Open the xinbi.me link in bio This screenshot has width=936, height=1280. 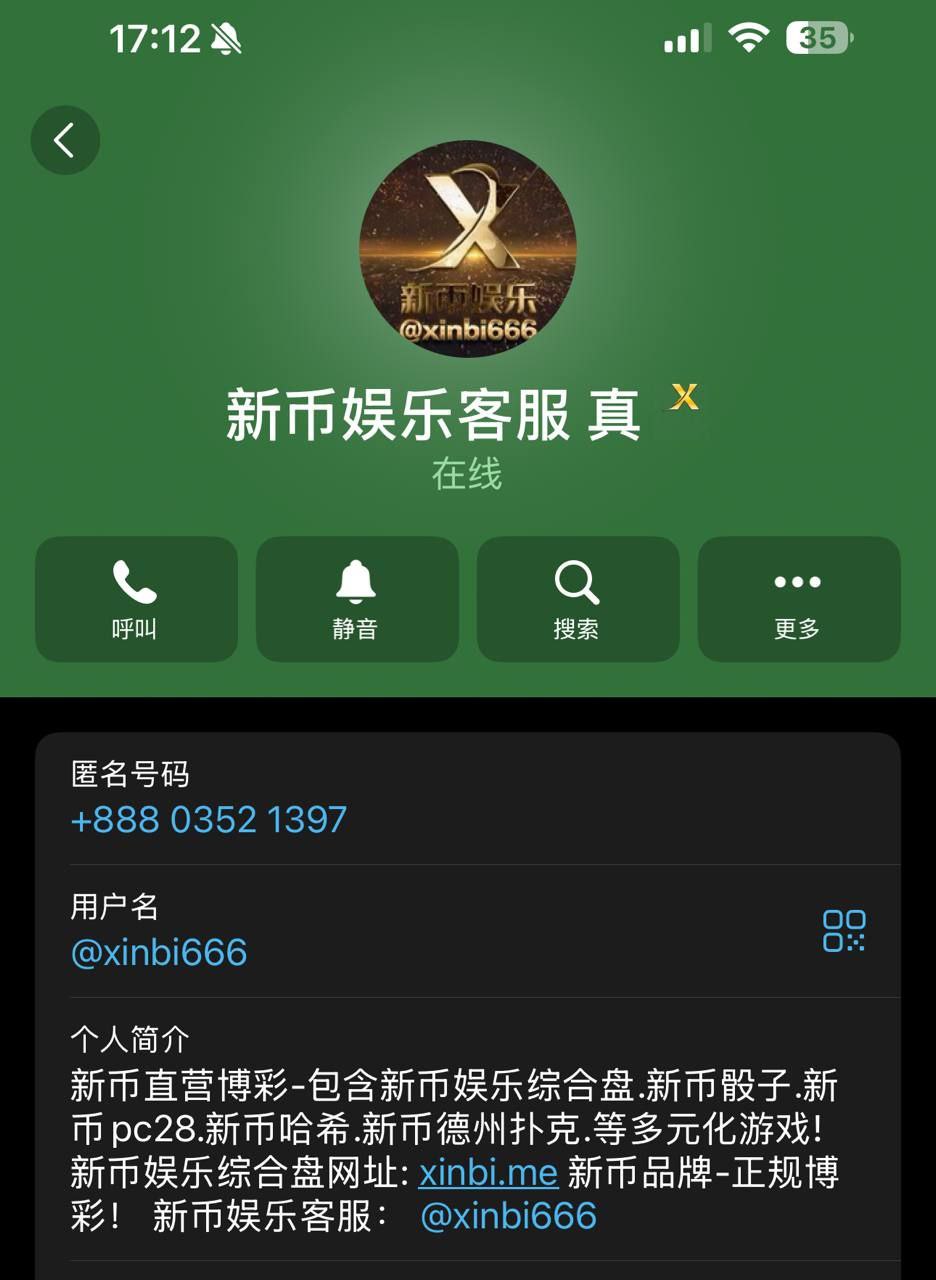click(488, 1173)
